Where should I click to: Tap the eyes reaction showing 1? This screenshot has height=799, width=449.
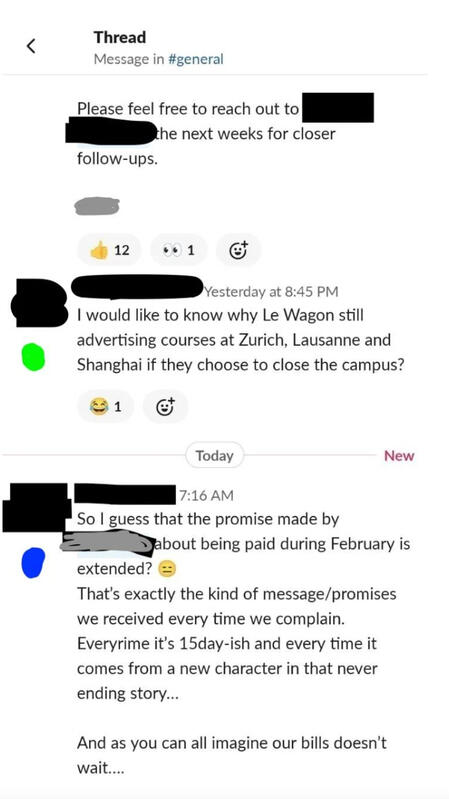179,250
